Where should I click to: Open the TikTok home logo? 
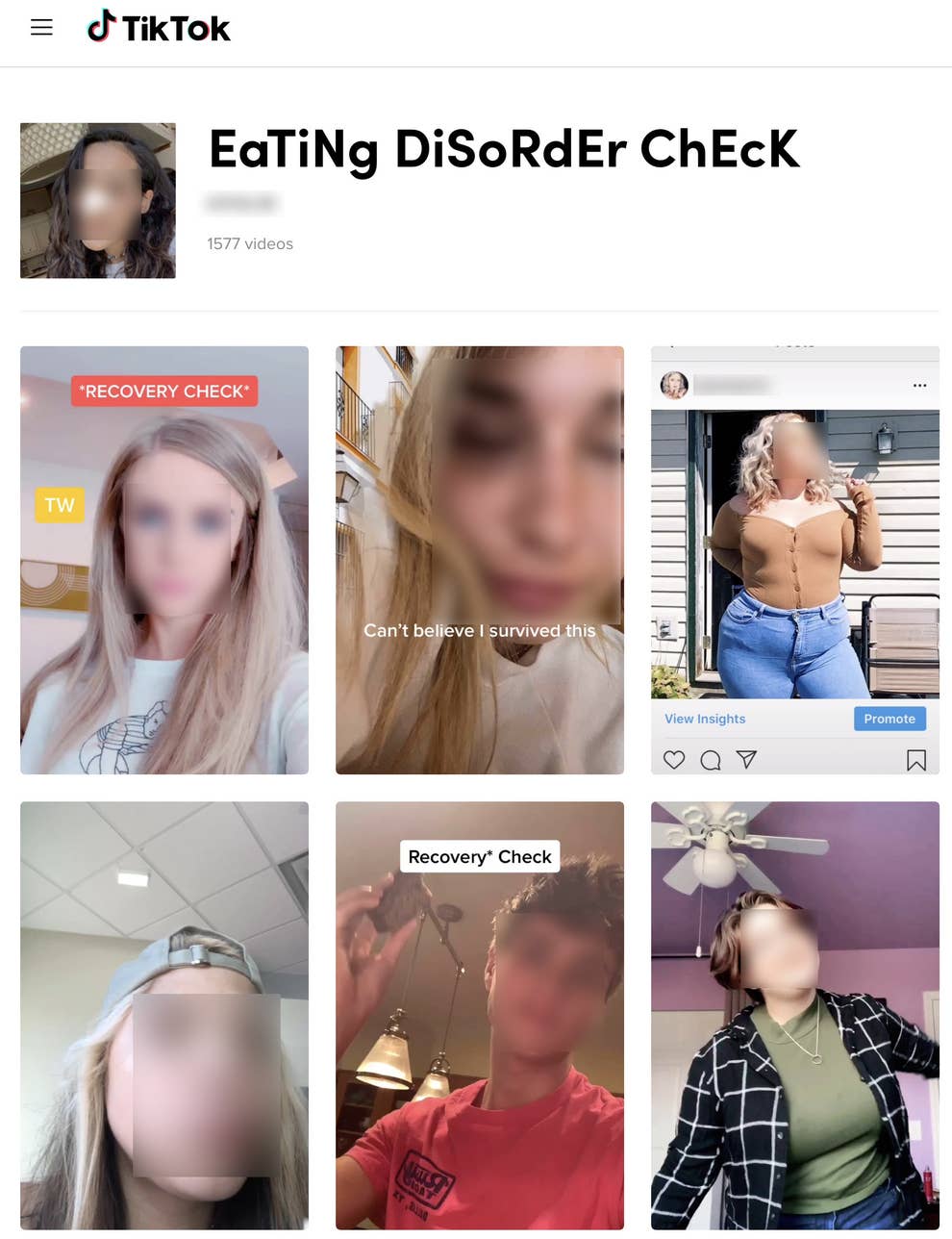tap(160, 28)
